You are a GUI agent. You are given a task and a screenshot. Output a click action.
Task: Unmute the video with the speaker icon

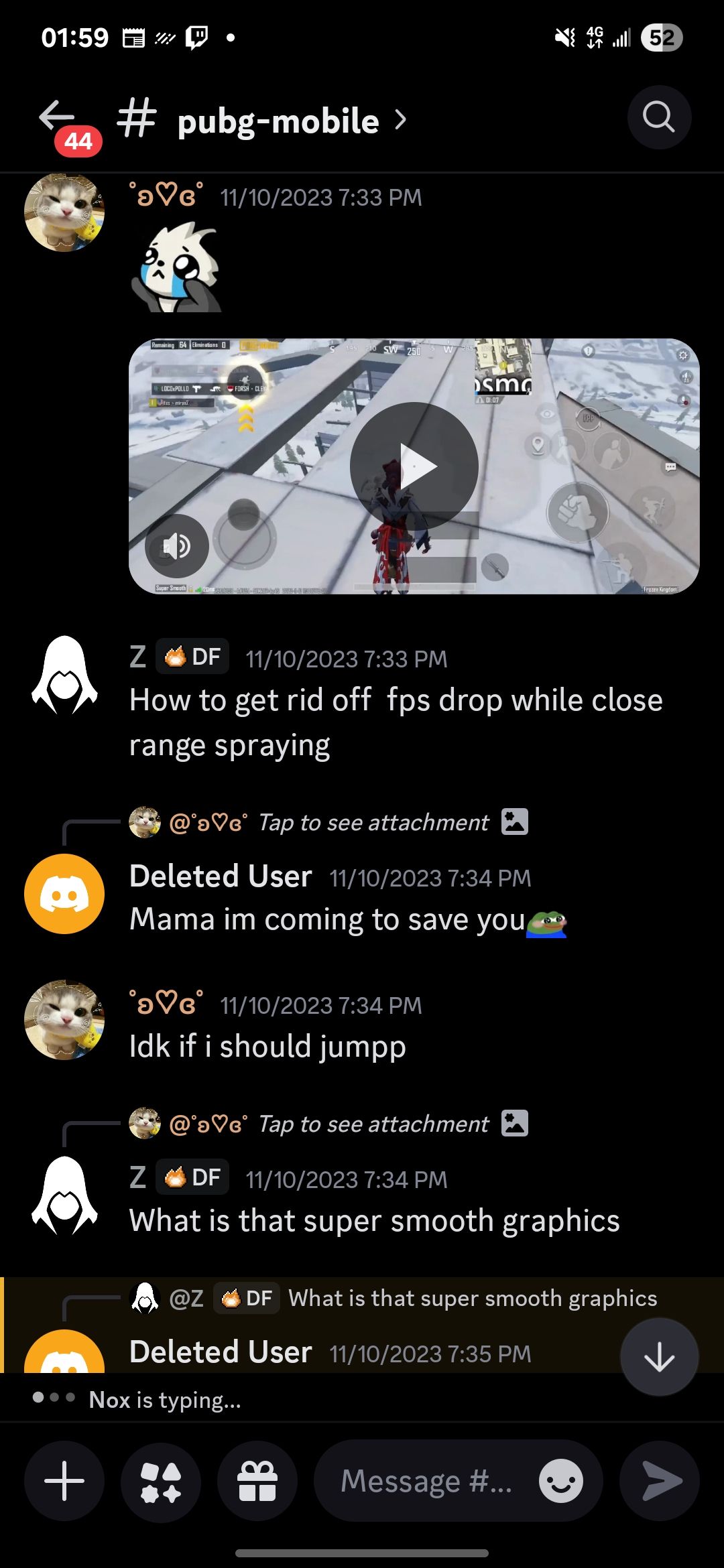point(176,547)
